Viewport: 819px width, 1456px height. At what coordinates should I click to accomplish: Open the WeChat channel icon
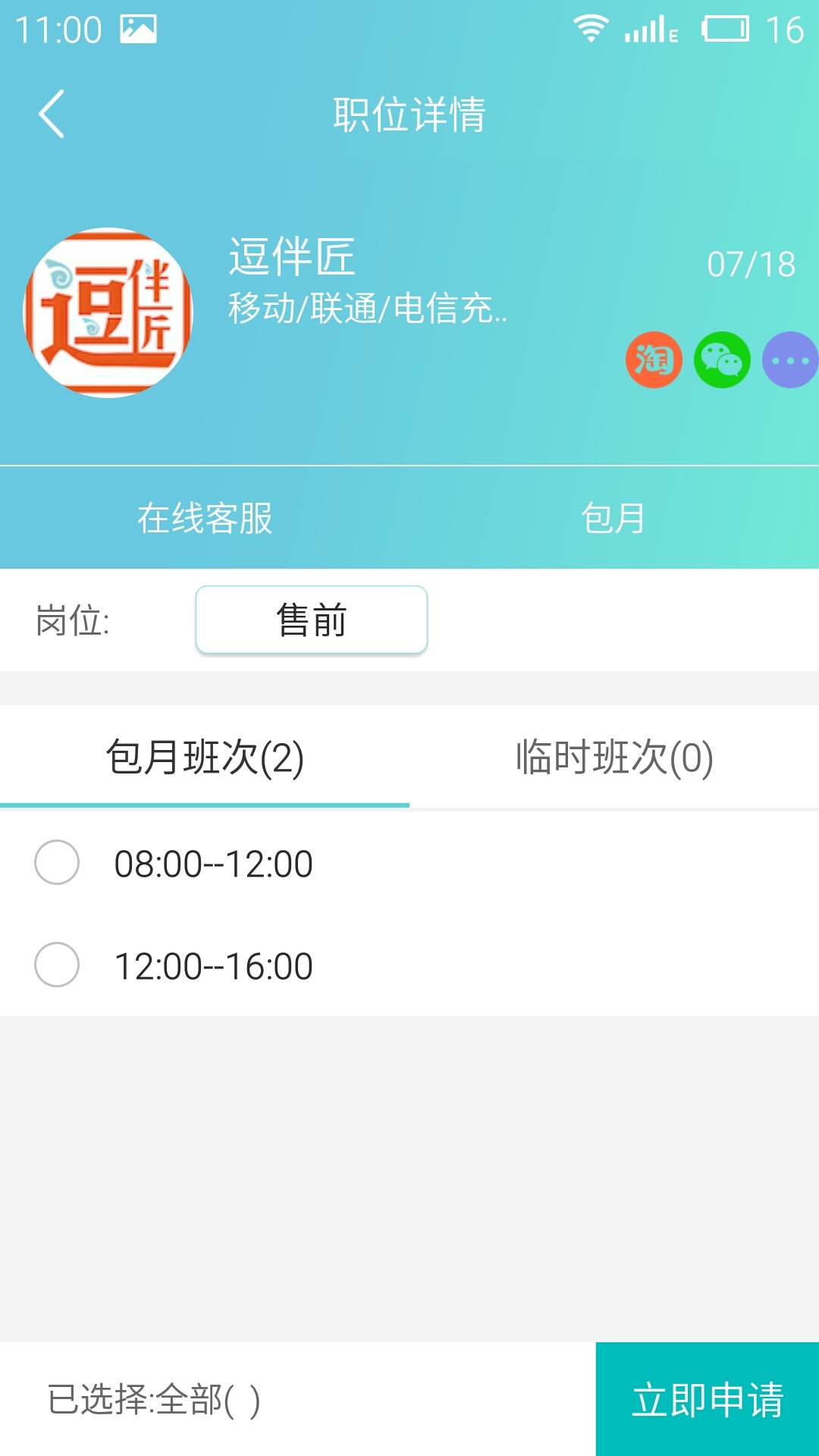coord(721,362)
